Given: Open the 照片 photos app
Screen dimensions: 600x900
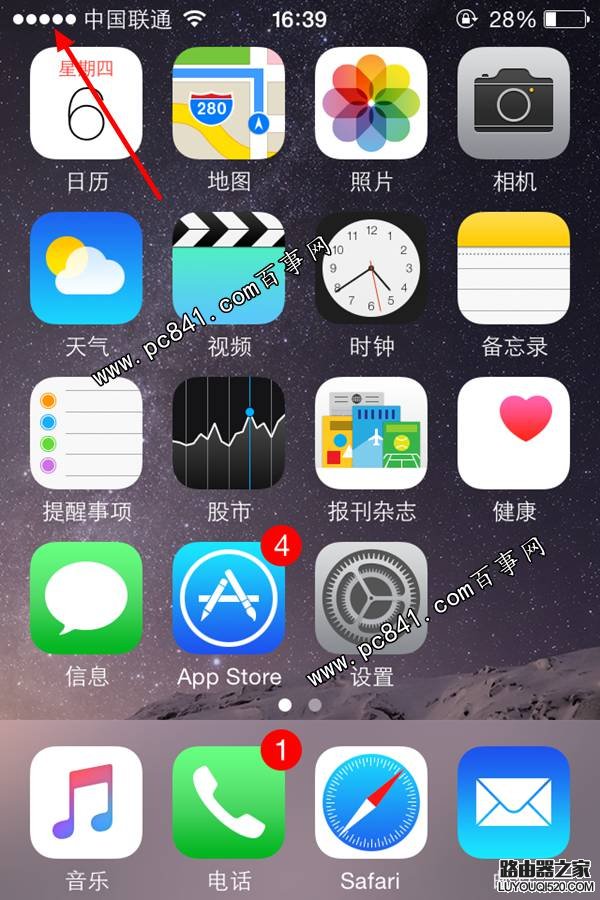Looking at the screenshot, I should click(x=371, y=103).
